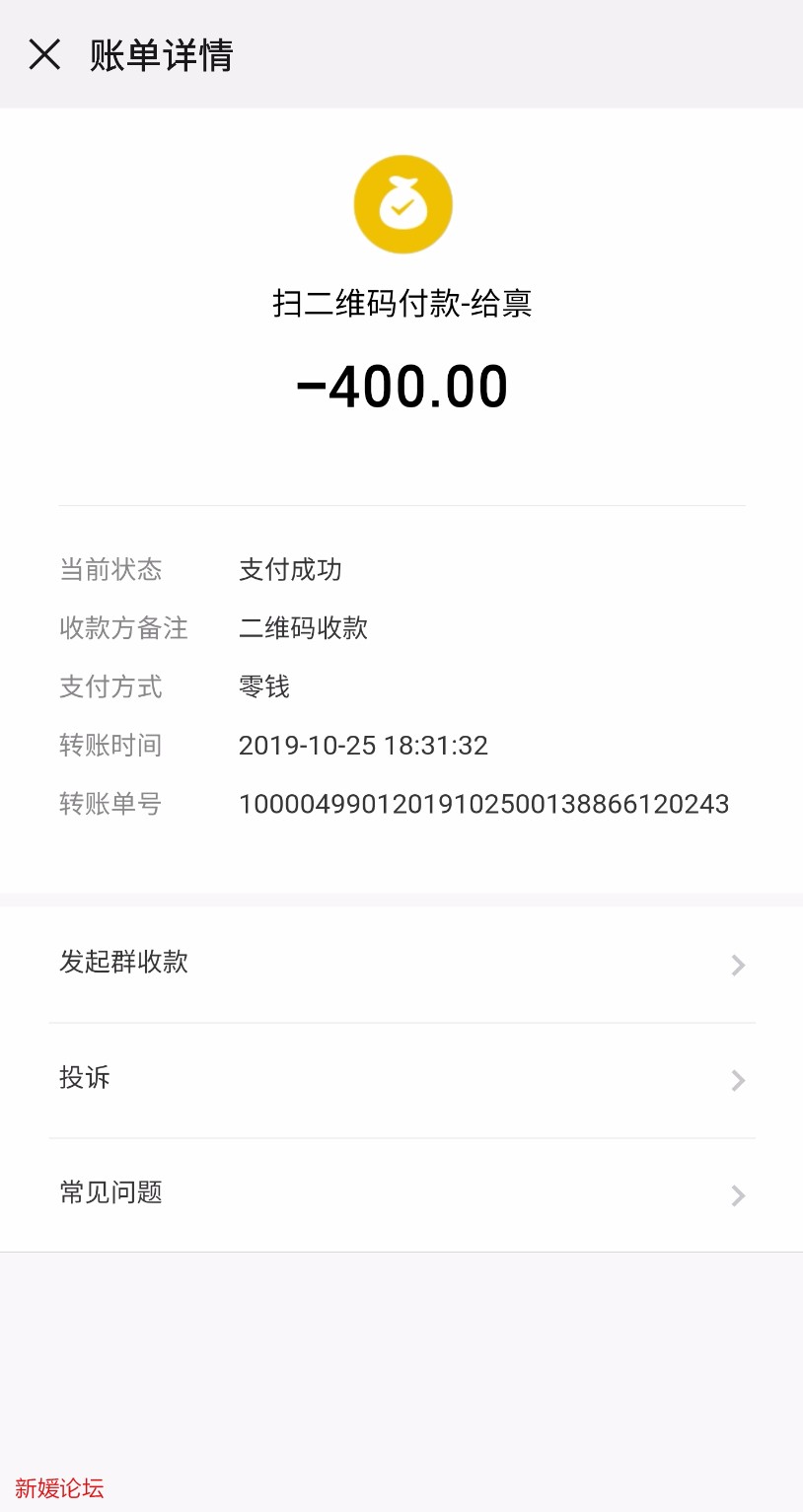Click the X to close bill details
The height and width of the screenshot is (1512, 803).
pos(44,56)
